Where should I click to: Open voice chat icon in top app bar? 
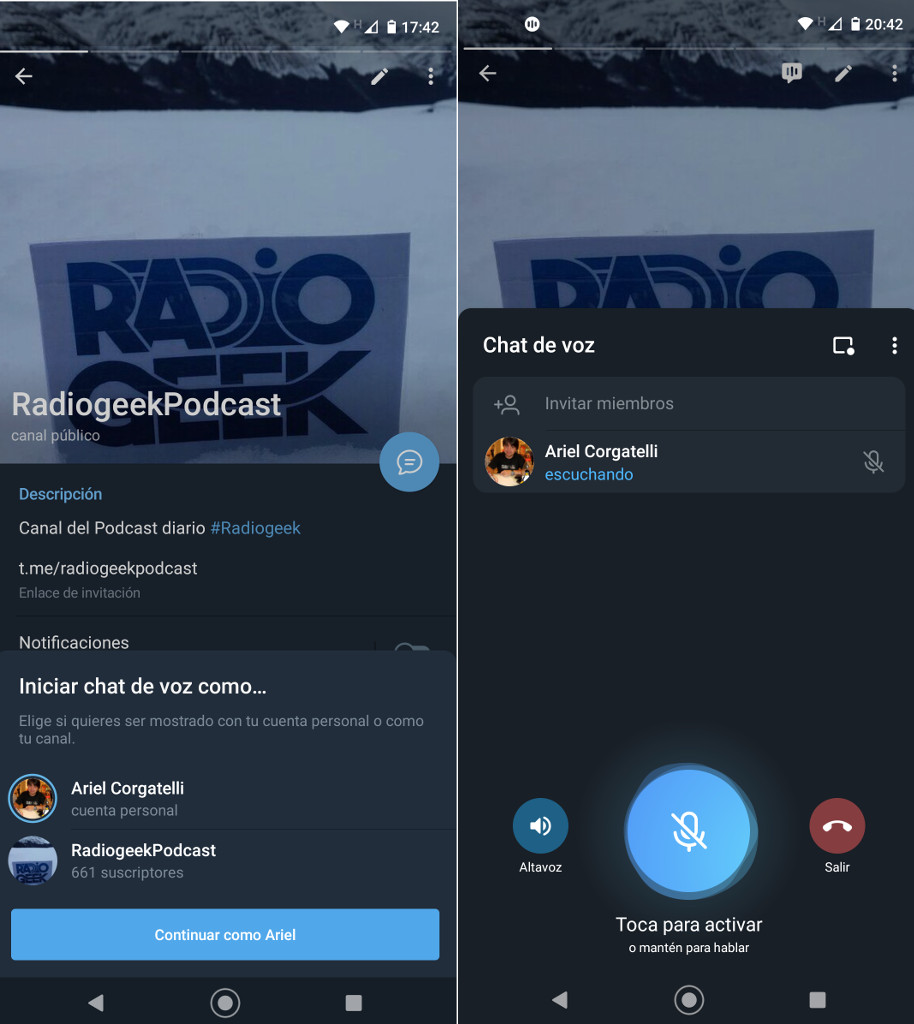tap(792, 73)
